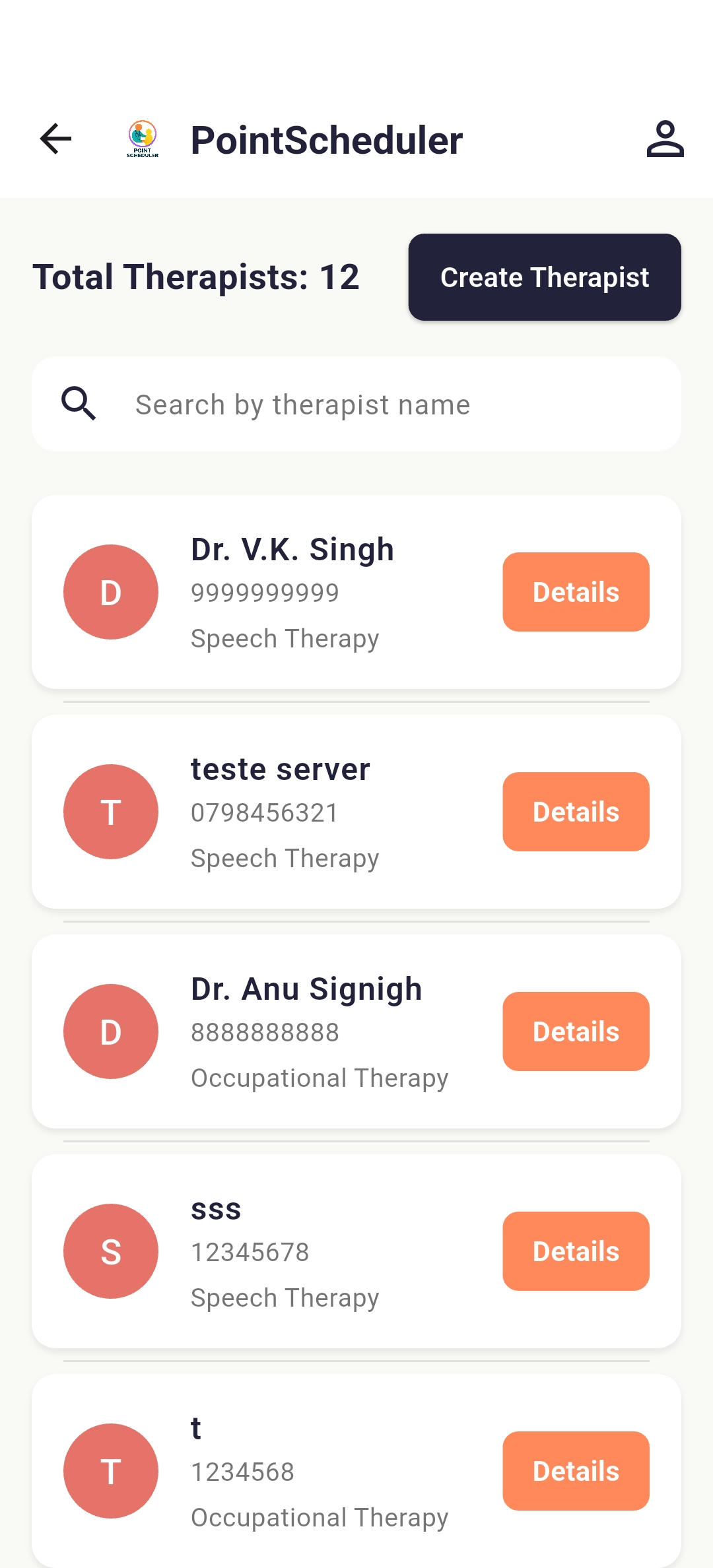Open the user profile icon
Image resolution: width=713 pixels, height=1568 pixels.
tap(665, 139)
